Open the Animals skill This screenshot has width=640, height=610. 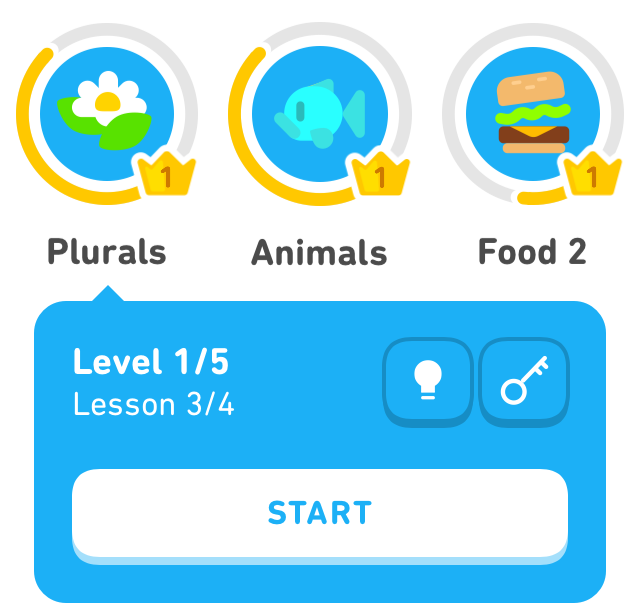[x=320, y=112]
